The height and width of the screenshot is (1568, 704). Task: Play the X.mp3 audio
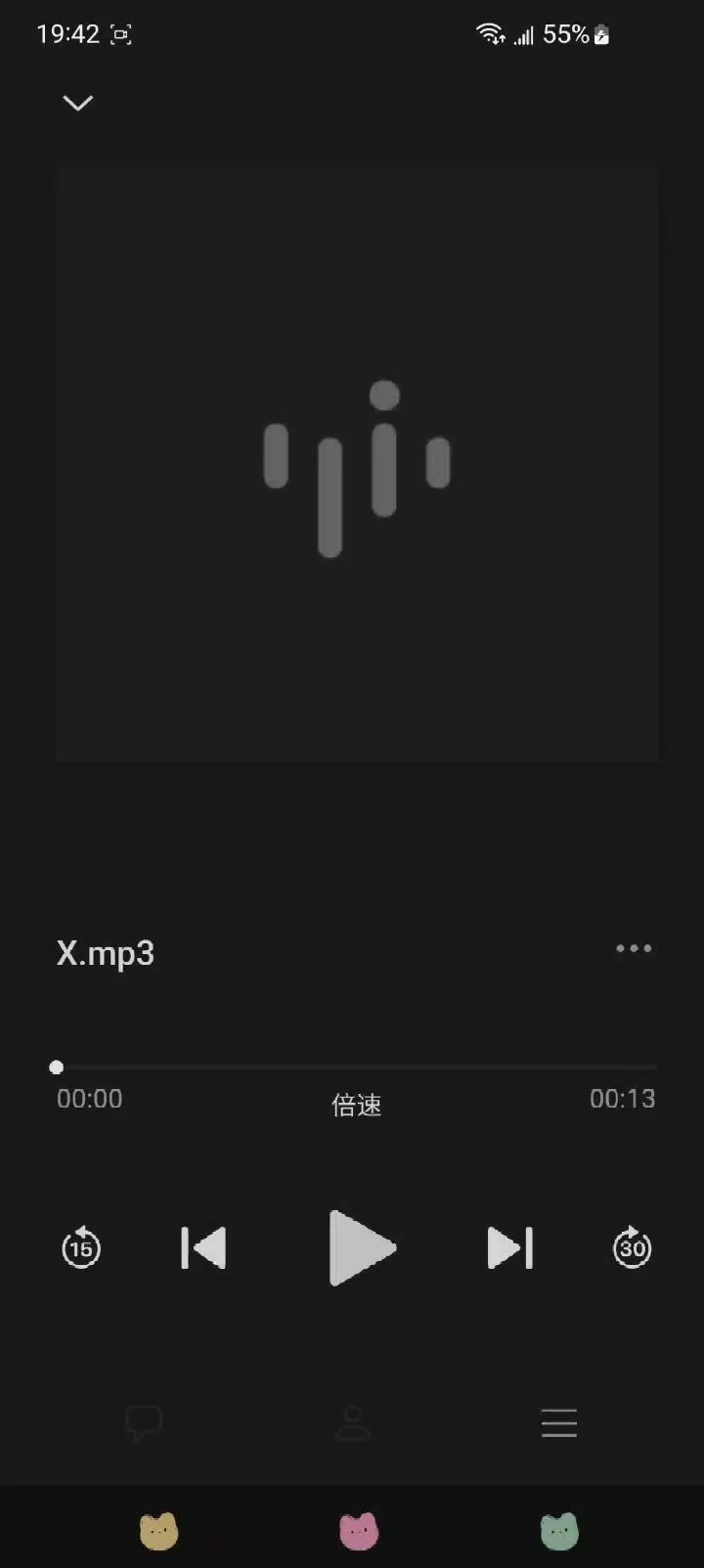click(x=360, y=1247)
